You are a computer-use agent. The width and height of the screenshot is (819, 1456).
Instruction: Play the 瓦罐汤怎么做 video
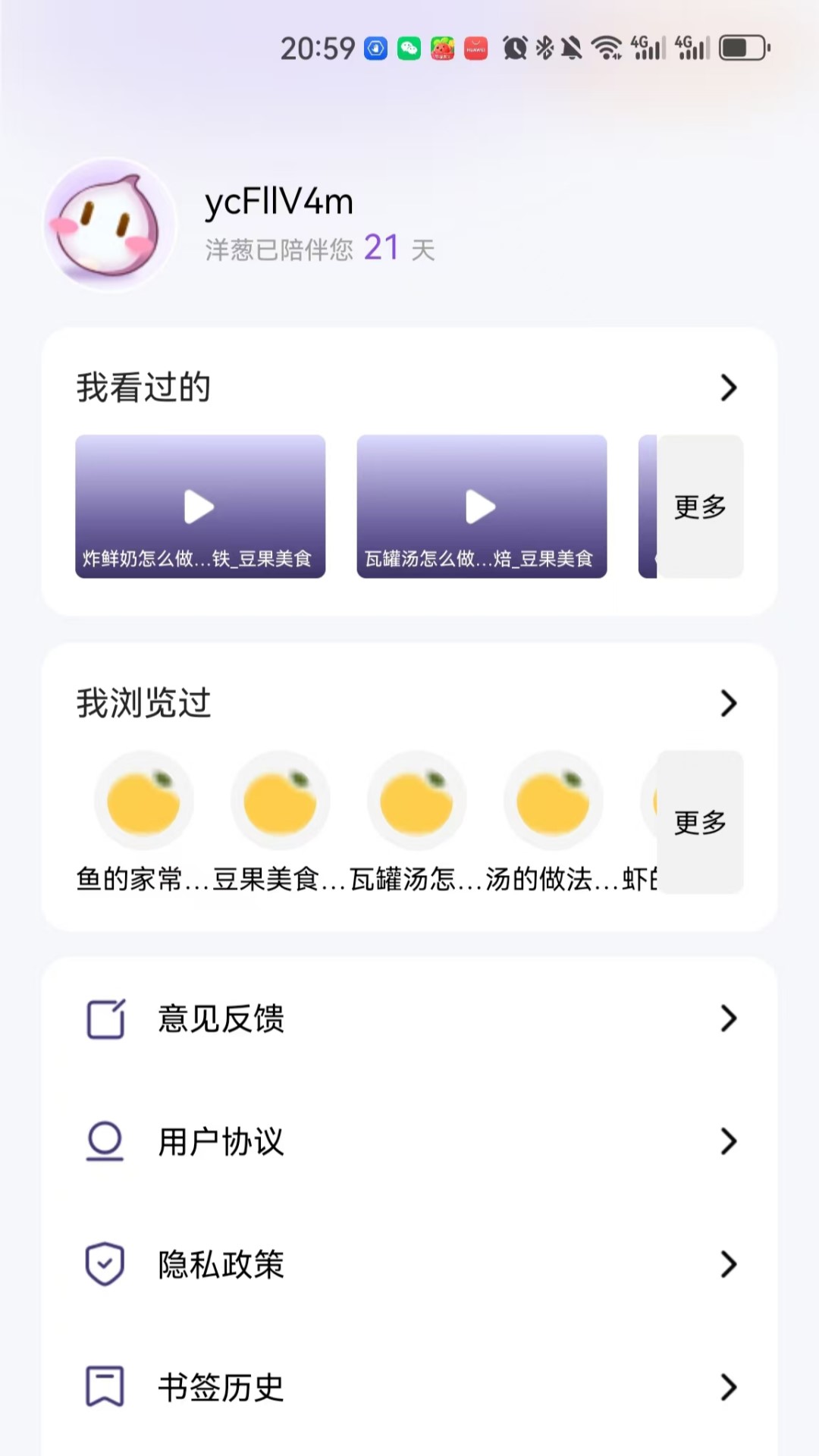click(x=481, y=507)
